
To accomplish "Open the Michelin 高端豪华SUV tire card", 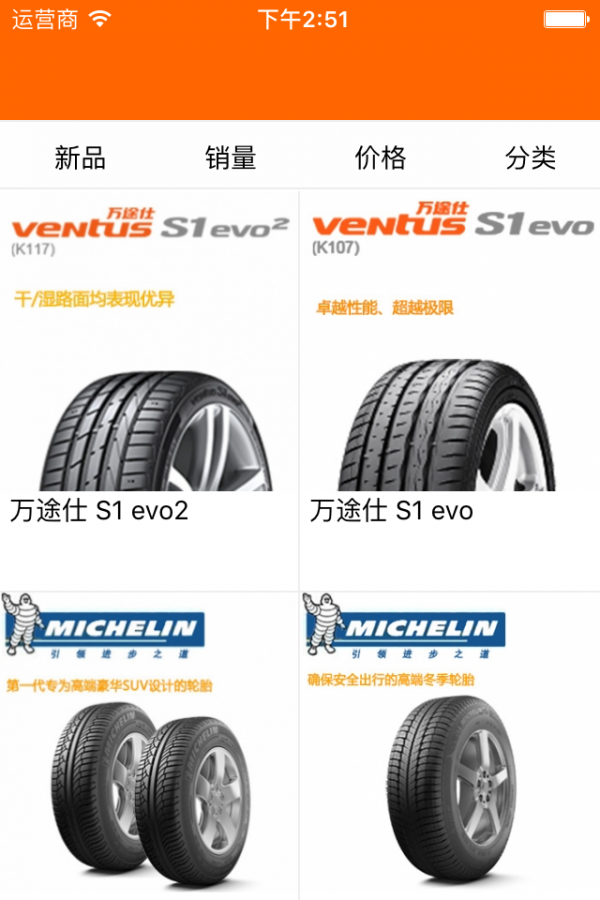I will coord(150,745).
